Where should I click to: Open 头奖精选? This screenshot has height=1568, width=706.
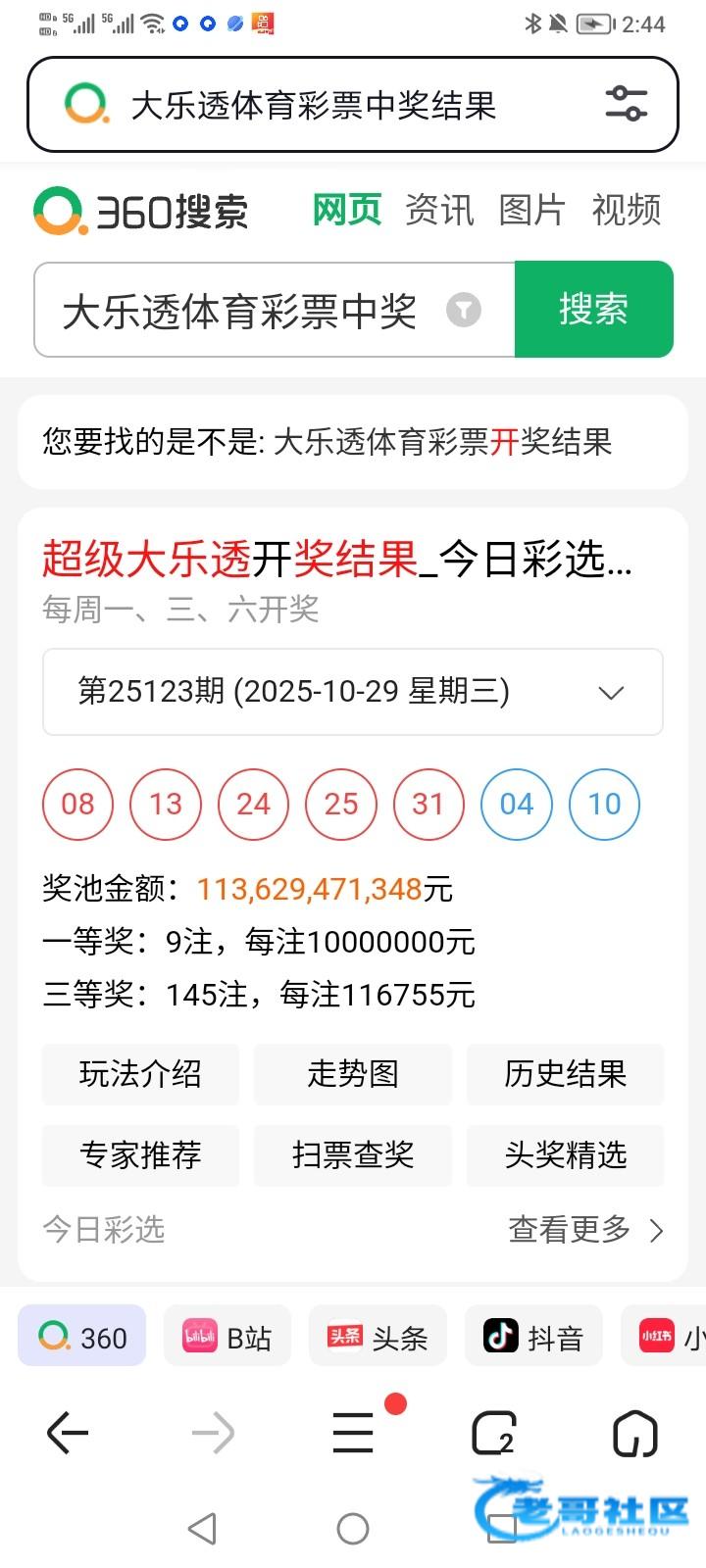[565, 1154]
